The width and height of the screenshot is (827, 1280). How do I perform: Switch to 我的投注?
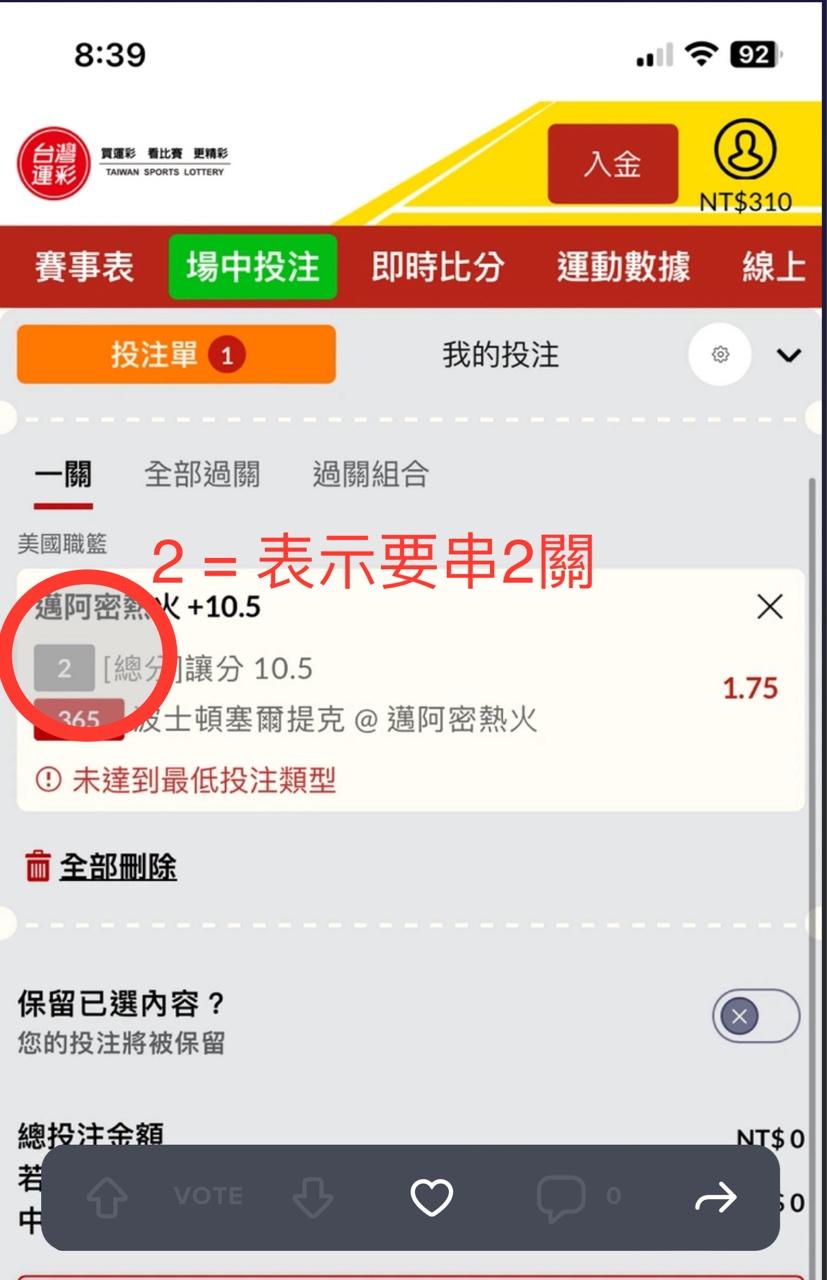(x=500, y=354)
